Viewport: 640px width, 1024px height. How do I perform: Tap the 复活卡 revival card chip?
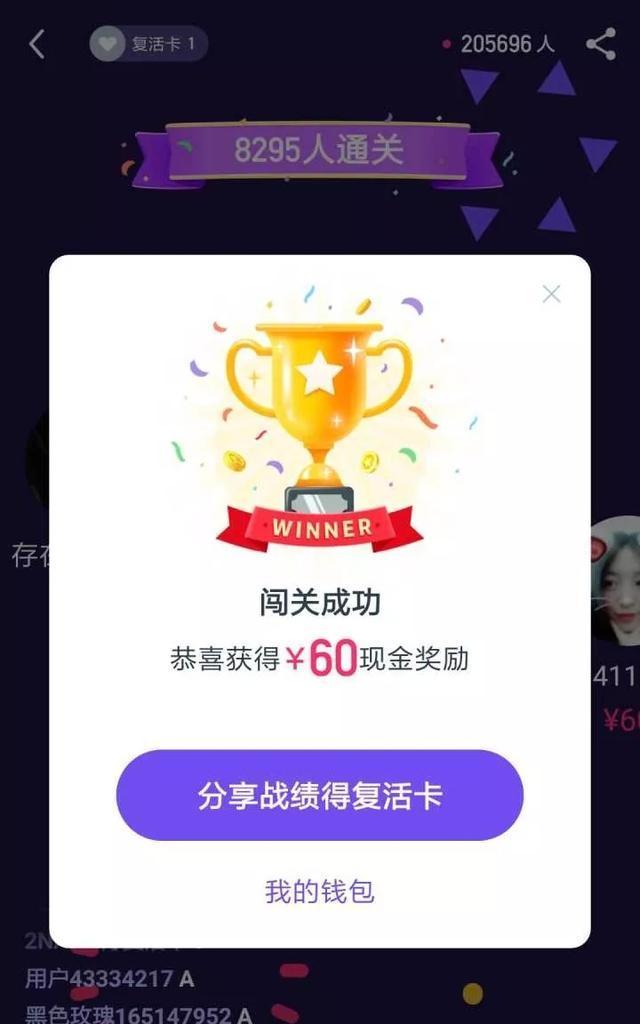coord(148,44)
